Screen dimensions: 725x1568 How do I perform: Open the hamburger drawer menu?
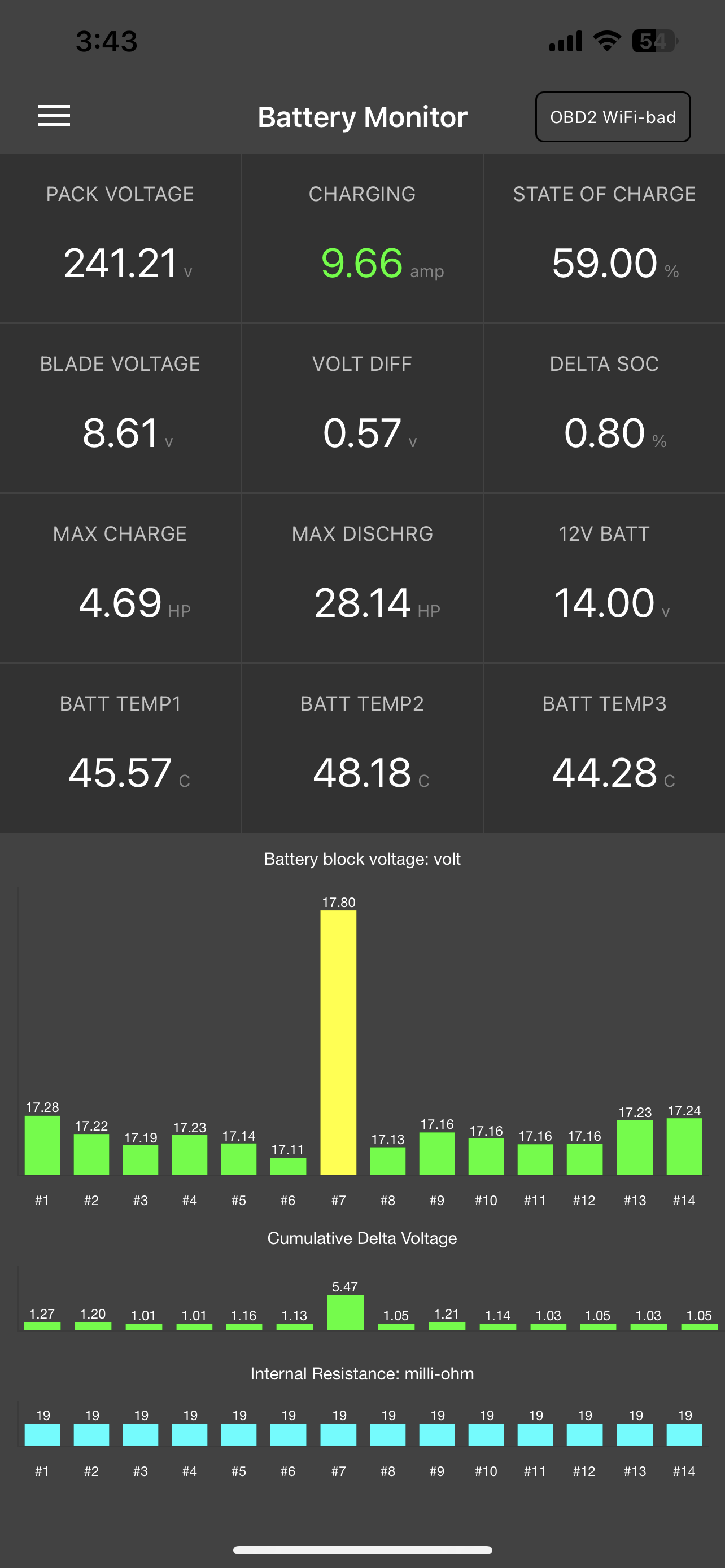click(54, 116)
